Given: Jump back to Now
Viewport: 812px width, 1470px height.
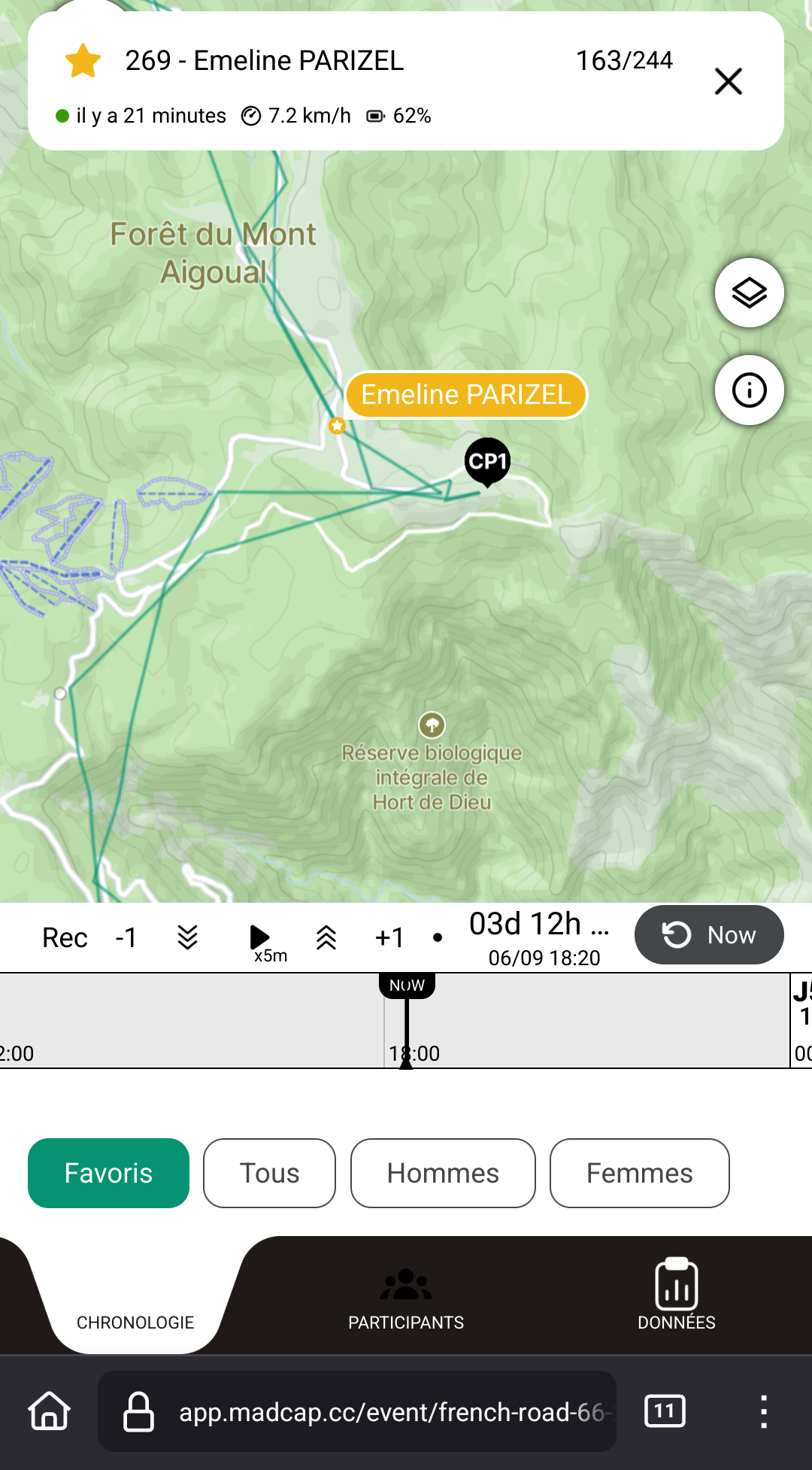Looking at the screenshot, I should [x=709, y=935].
